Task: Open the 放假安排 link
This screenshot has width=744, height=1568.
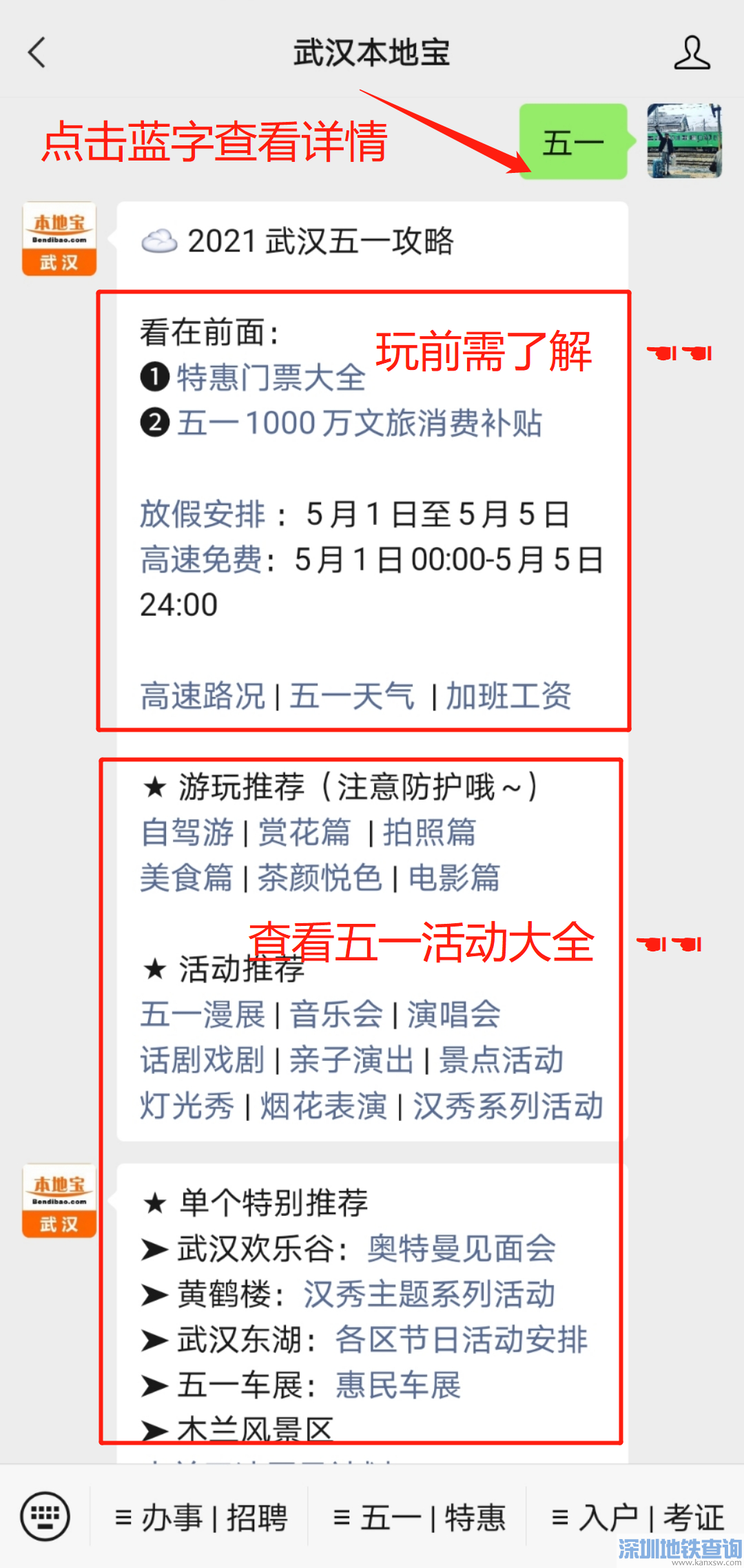Action: pyautogui.click(x=203, y=514)
